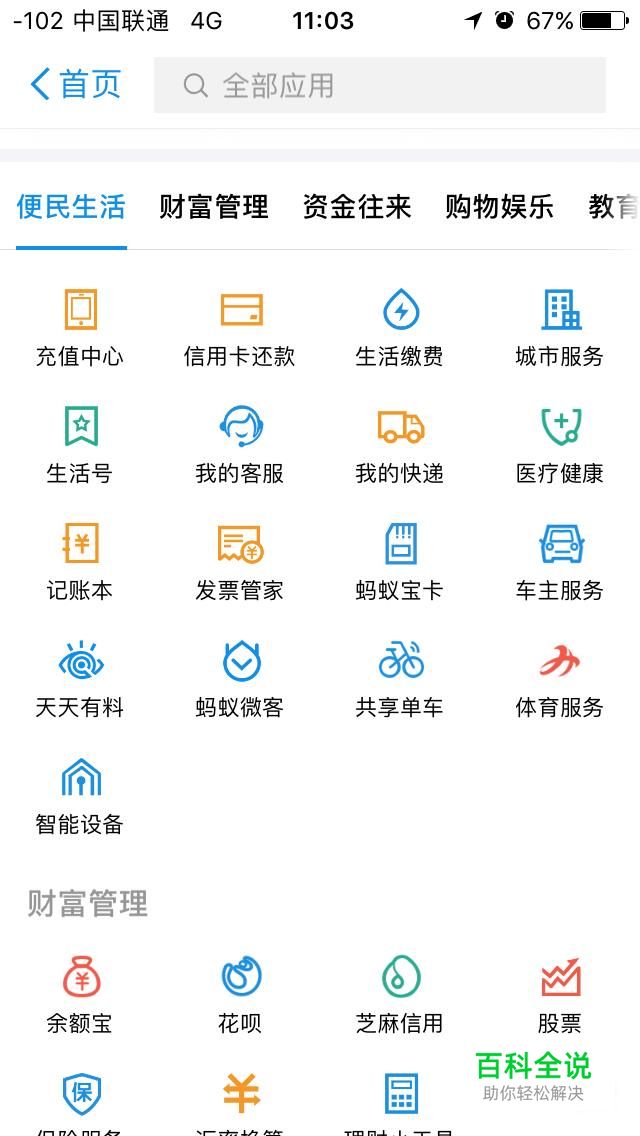Open 城市服务
The image size is (640, 1136).
pos(560,327)
